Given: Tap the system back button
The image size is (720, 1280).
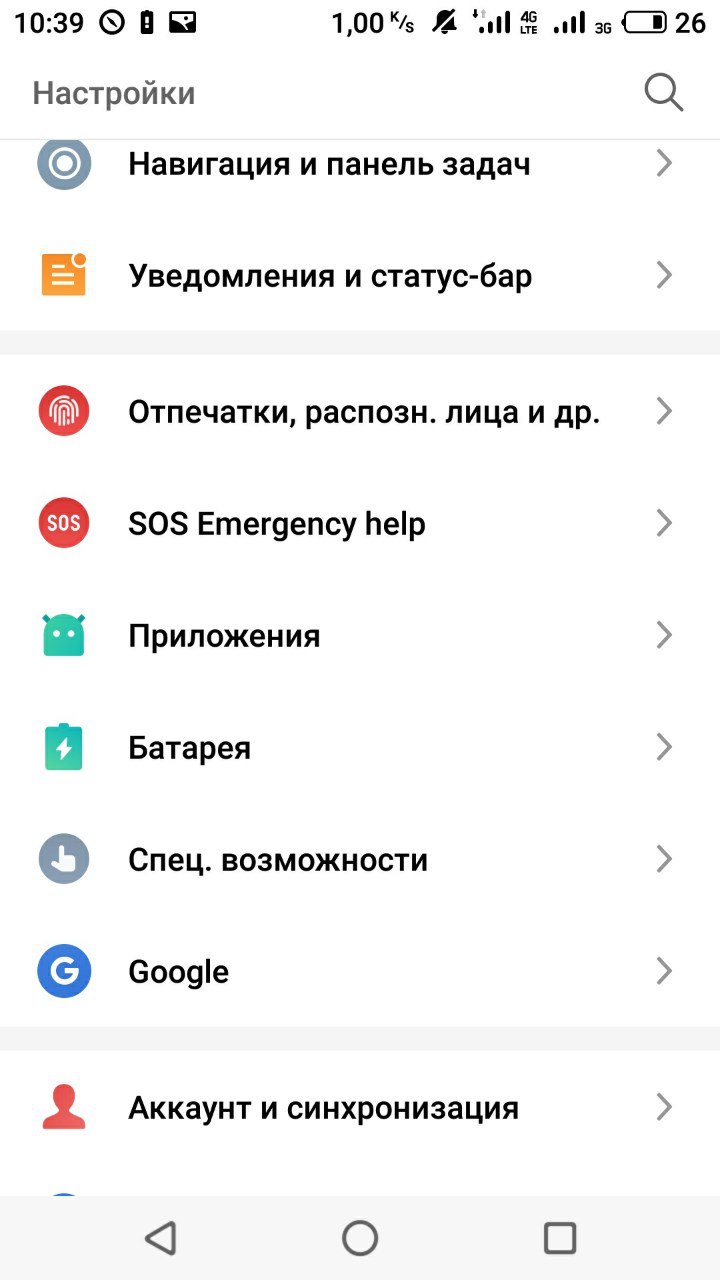Looking at the screenshot, I should coord(160,1238).
